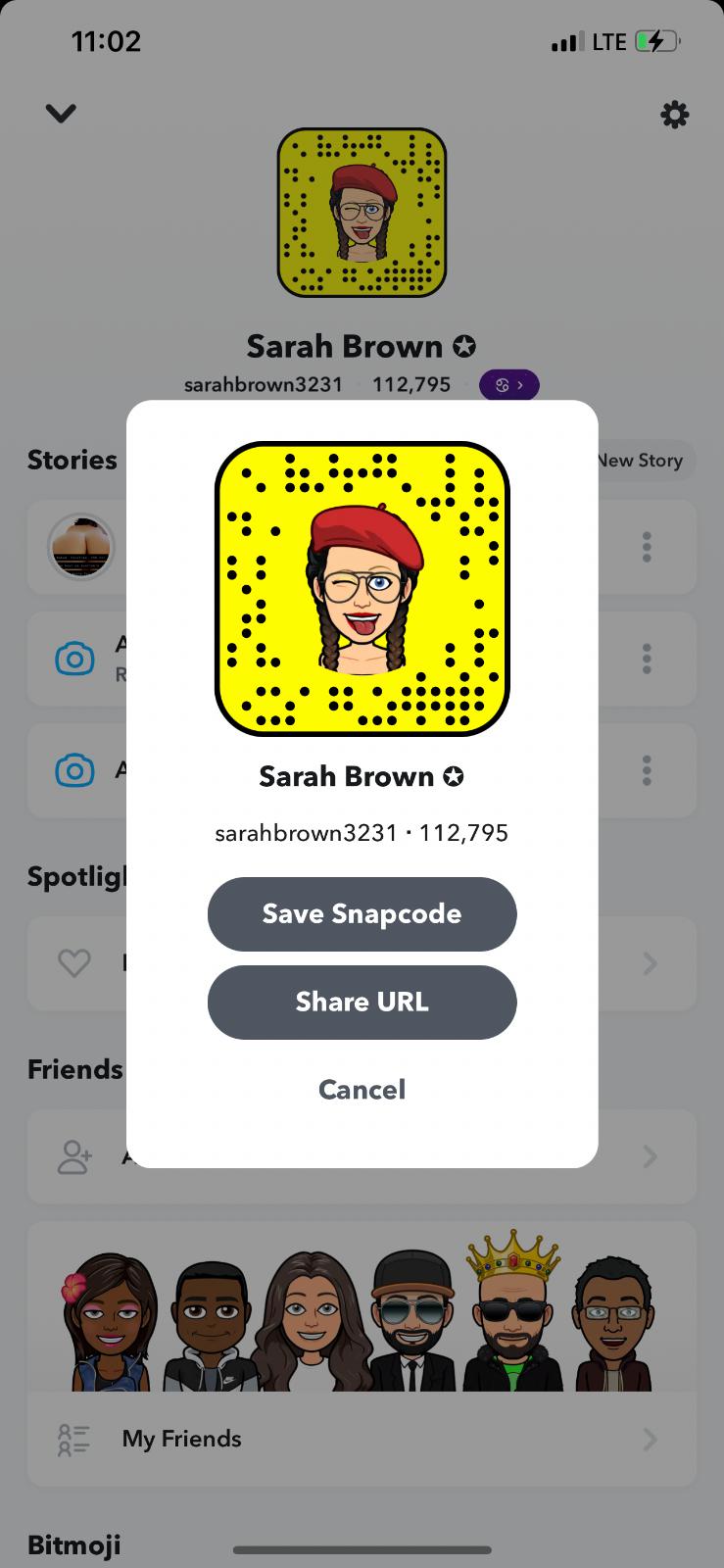
Task: Cancel the Snapcode dialog
Action: click(x=362, y=1089)
